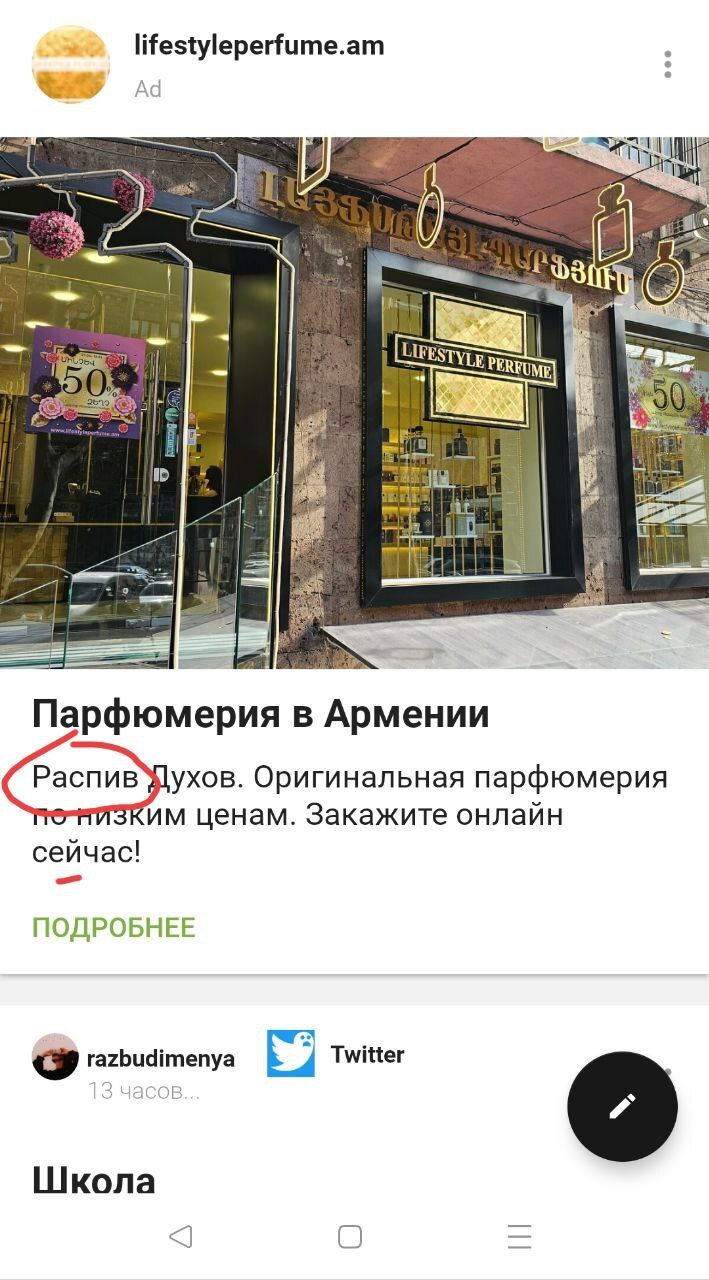Go to the home screen
The image size is (709, 1280).
(x=350, y=1237)
